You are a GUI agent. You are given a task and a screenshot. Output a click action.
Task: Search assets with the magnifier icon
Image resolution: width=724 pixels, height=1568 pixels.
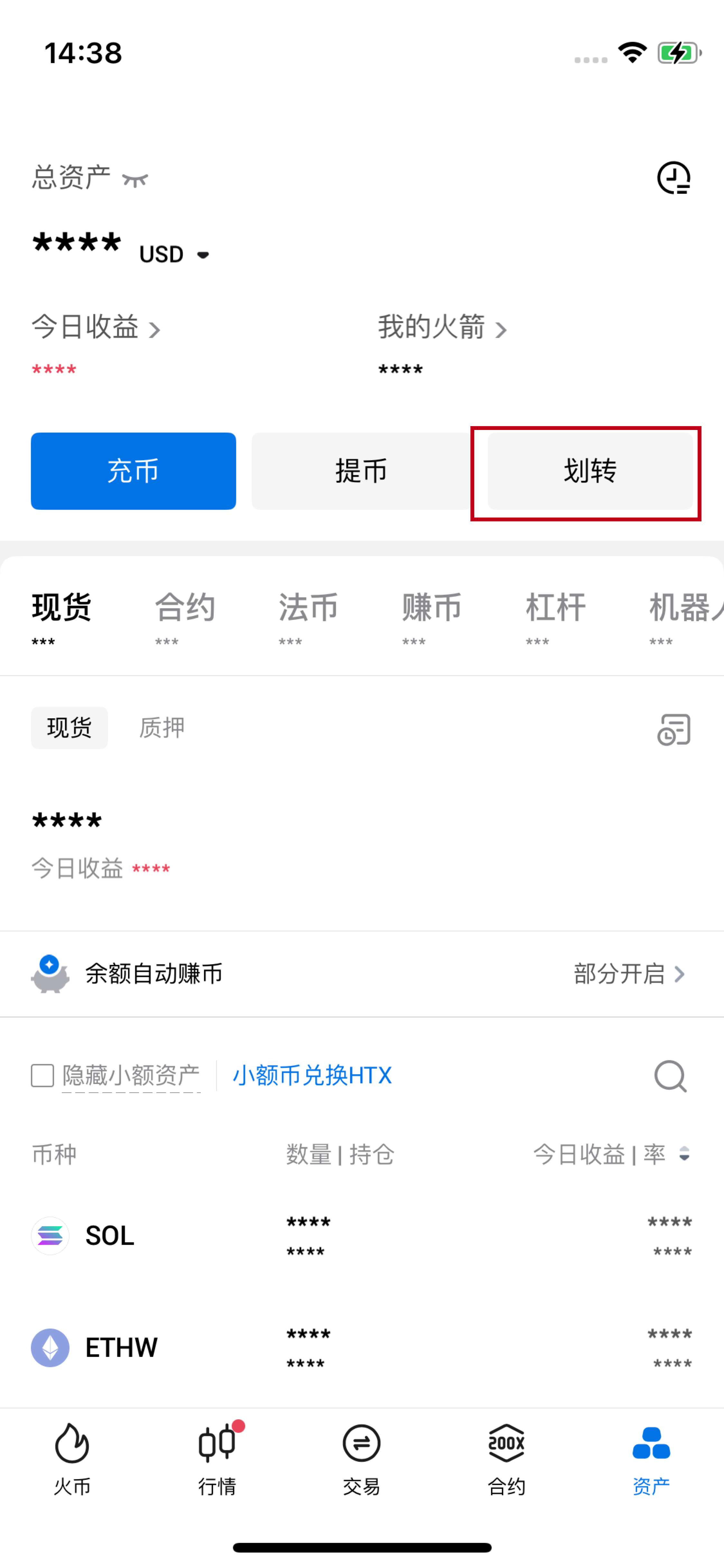[671, 1076]
